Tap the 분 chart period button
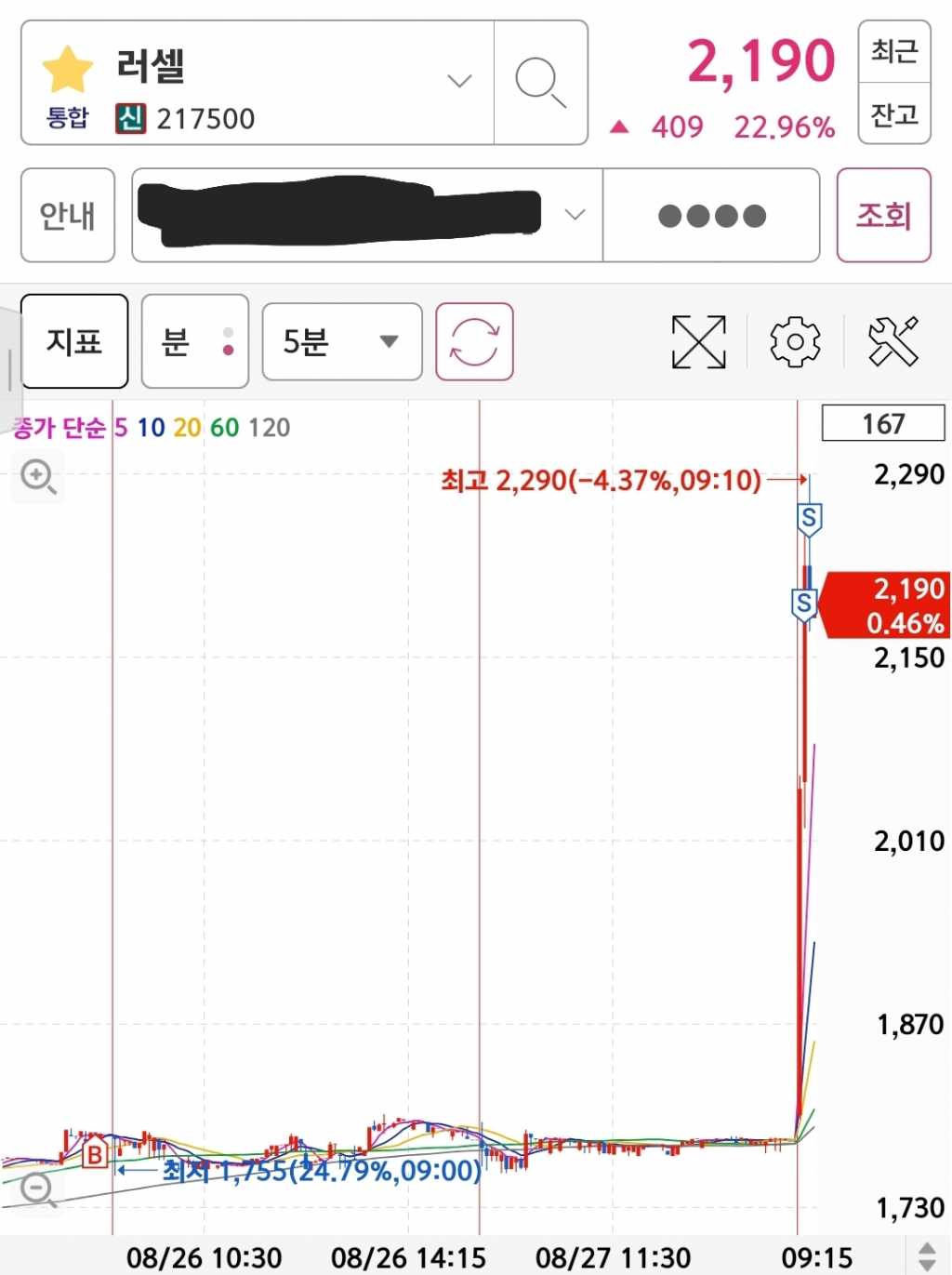This screenshot has height=1275, width=952. (194, 341)
